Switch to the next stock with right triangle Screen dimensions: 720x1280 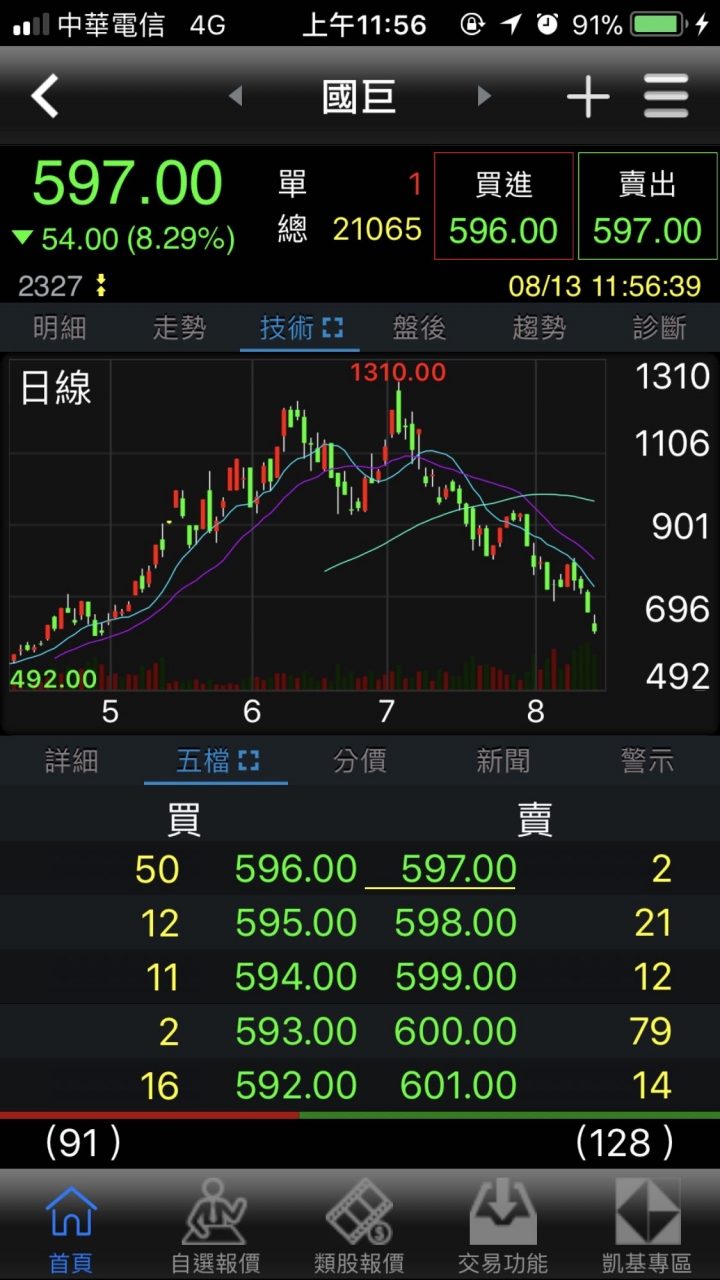point(484,97)
